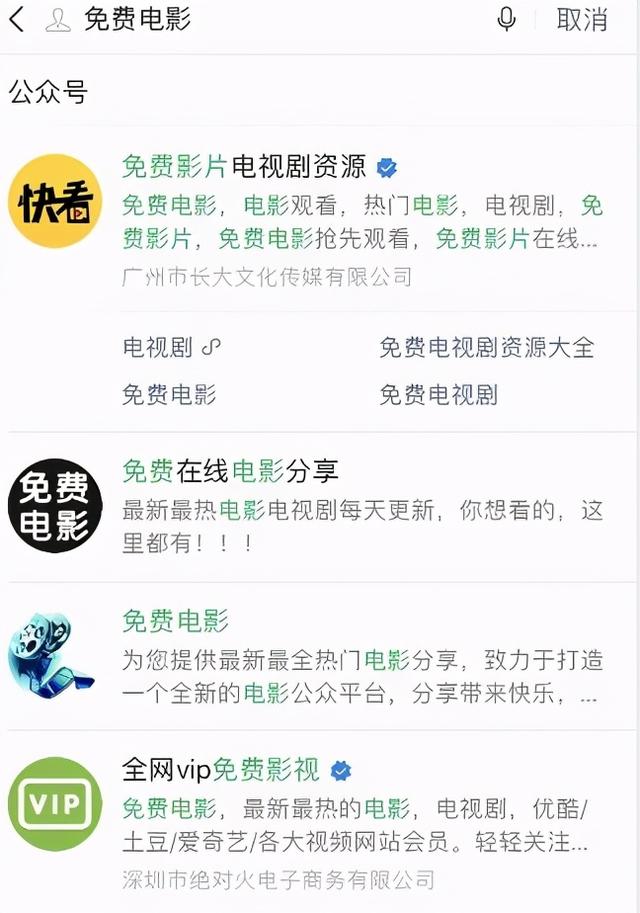Open the 免费电视剧 quick link
Image resolution: width=640 pixels, height=913 pixels.
(x=438, y=395)
